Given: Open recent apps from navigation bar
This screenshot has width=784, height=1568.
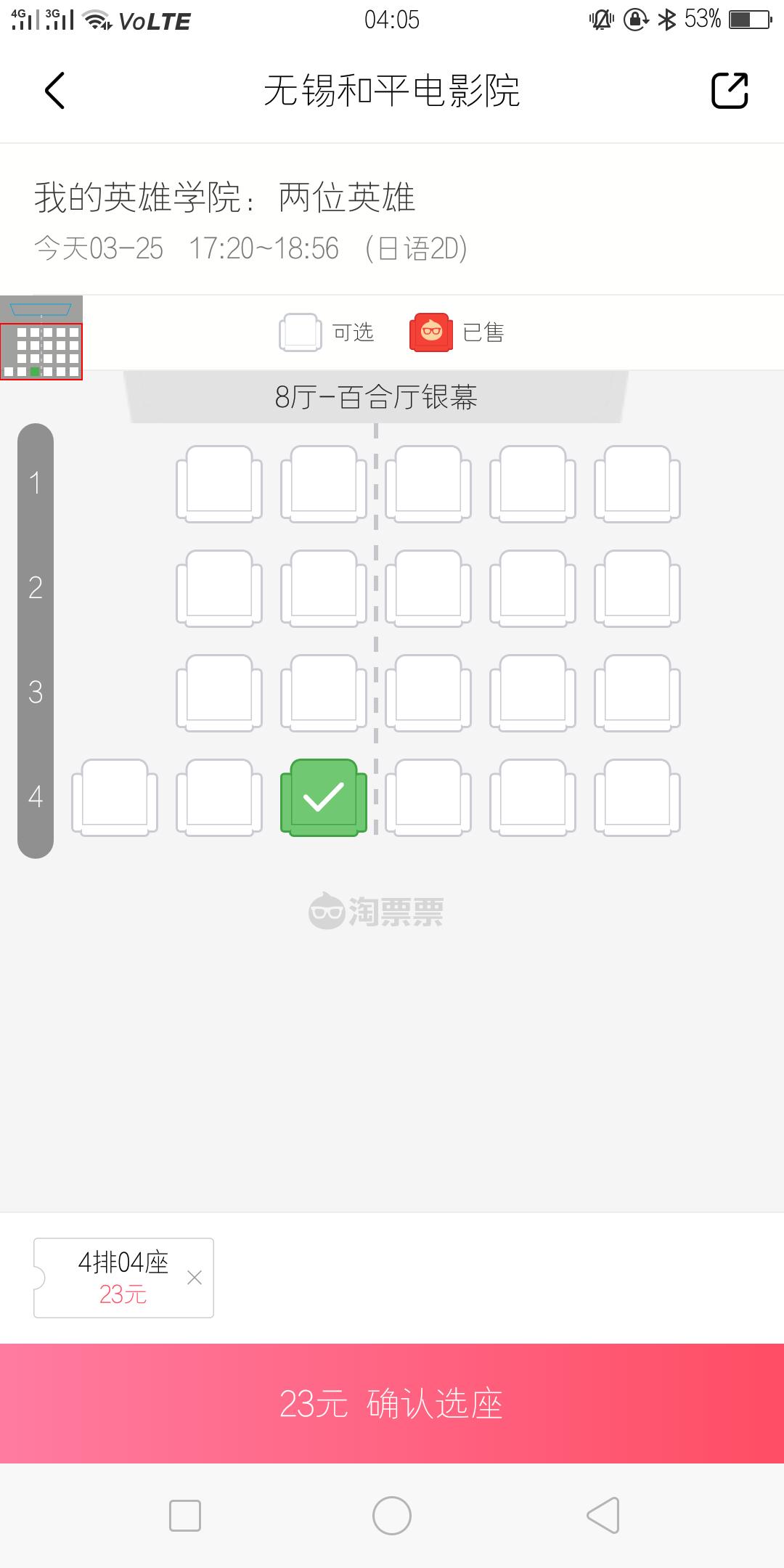Looking at the screenshot, I should pos(185,1516).
